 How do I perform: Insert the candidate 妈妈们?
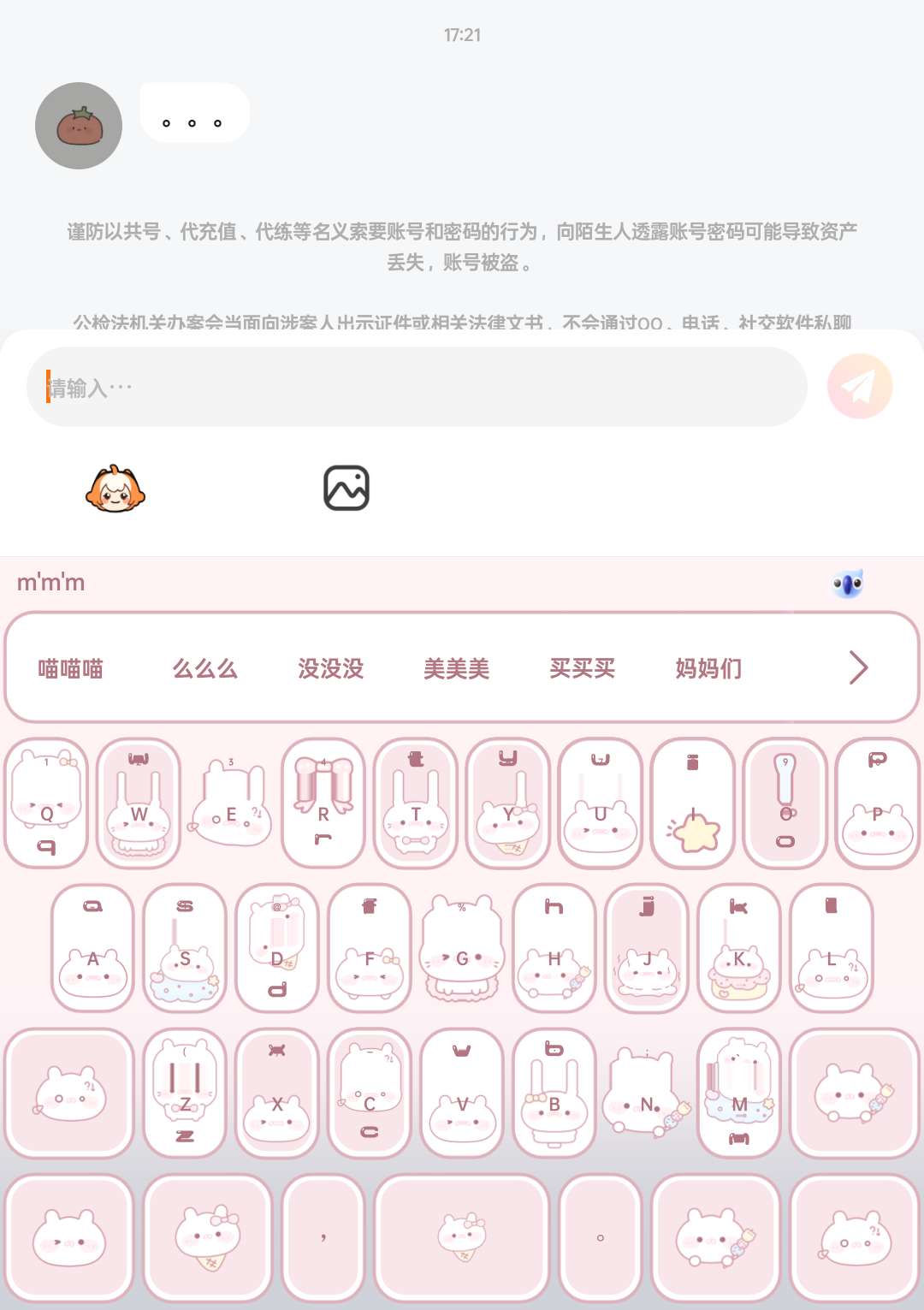[x=708, y=668]
